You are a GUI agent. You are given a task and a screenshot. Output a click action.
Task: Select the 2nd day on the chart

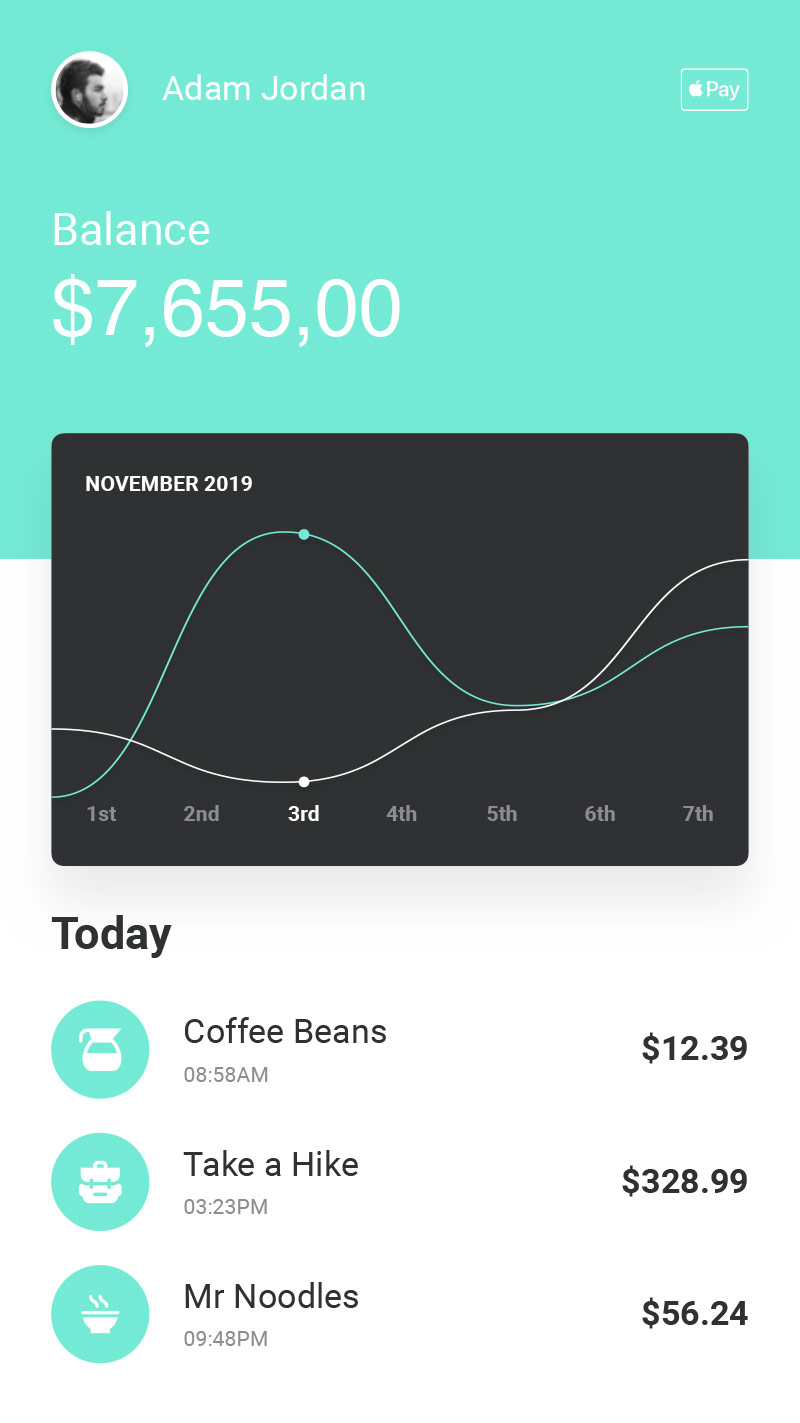201,814
